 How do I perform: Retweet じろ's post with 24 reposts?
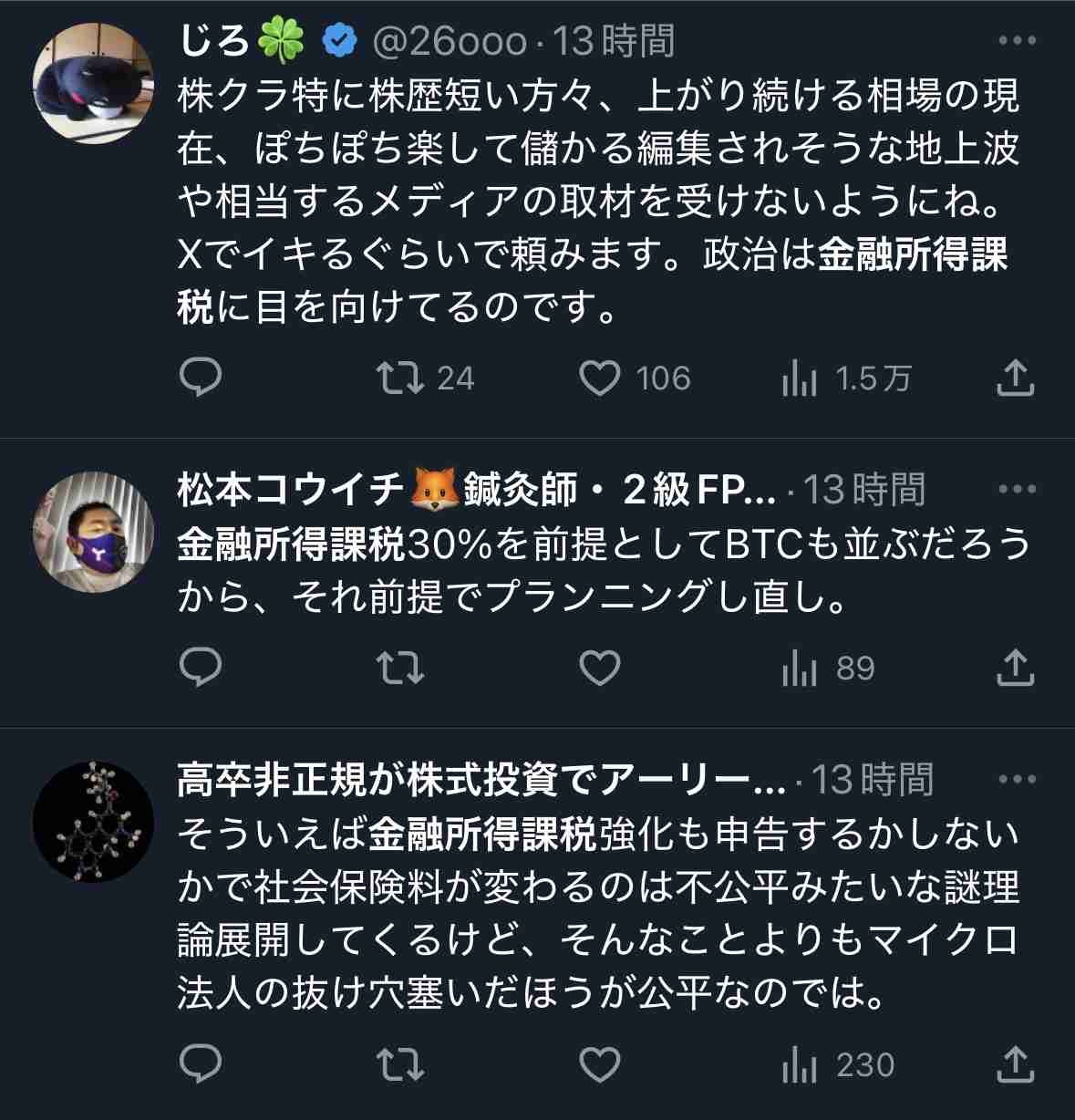(x=402, y=378)
